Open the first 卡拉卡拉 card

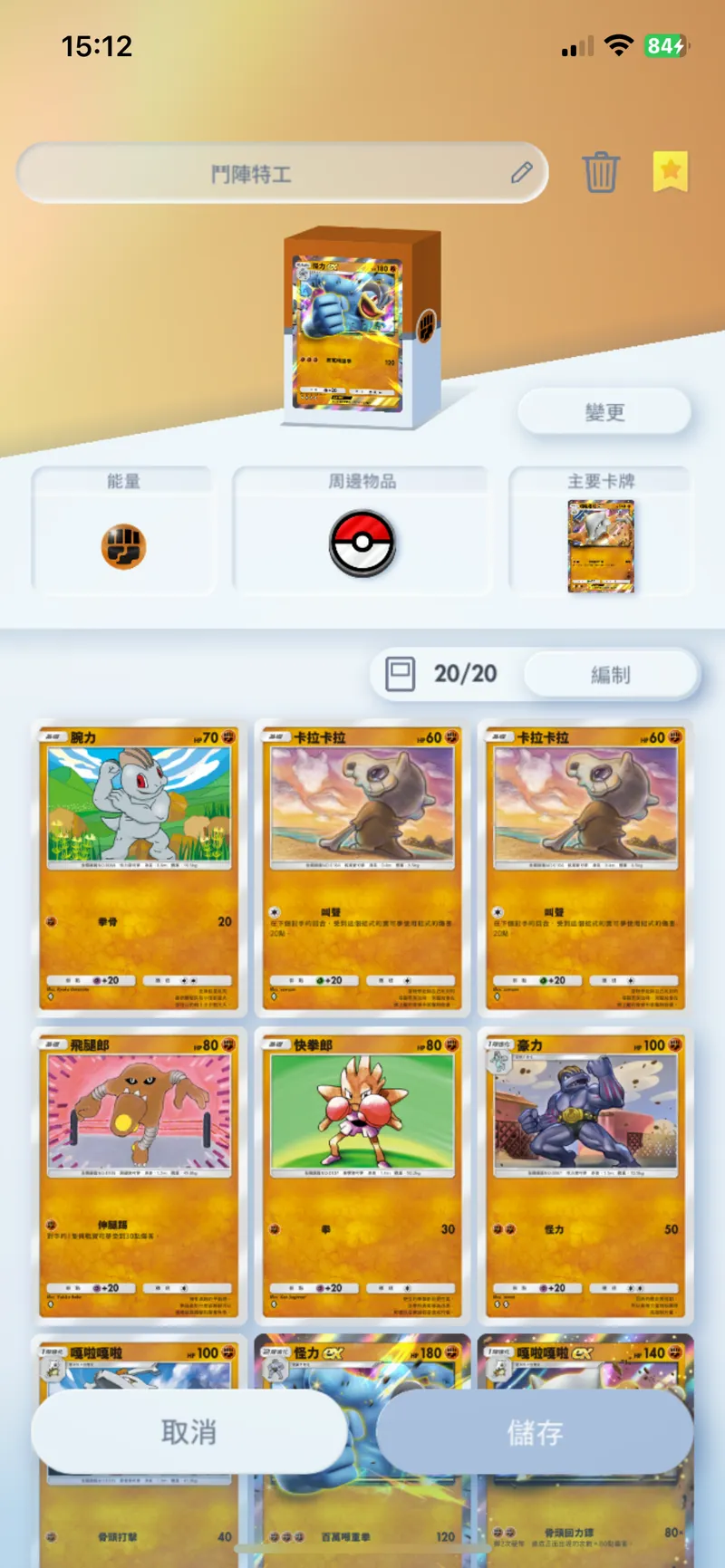(362, 868)
